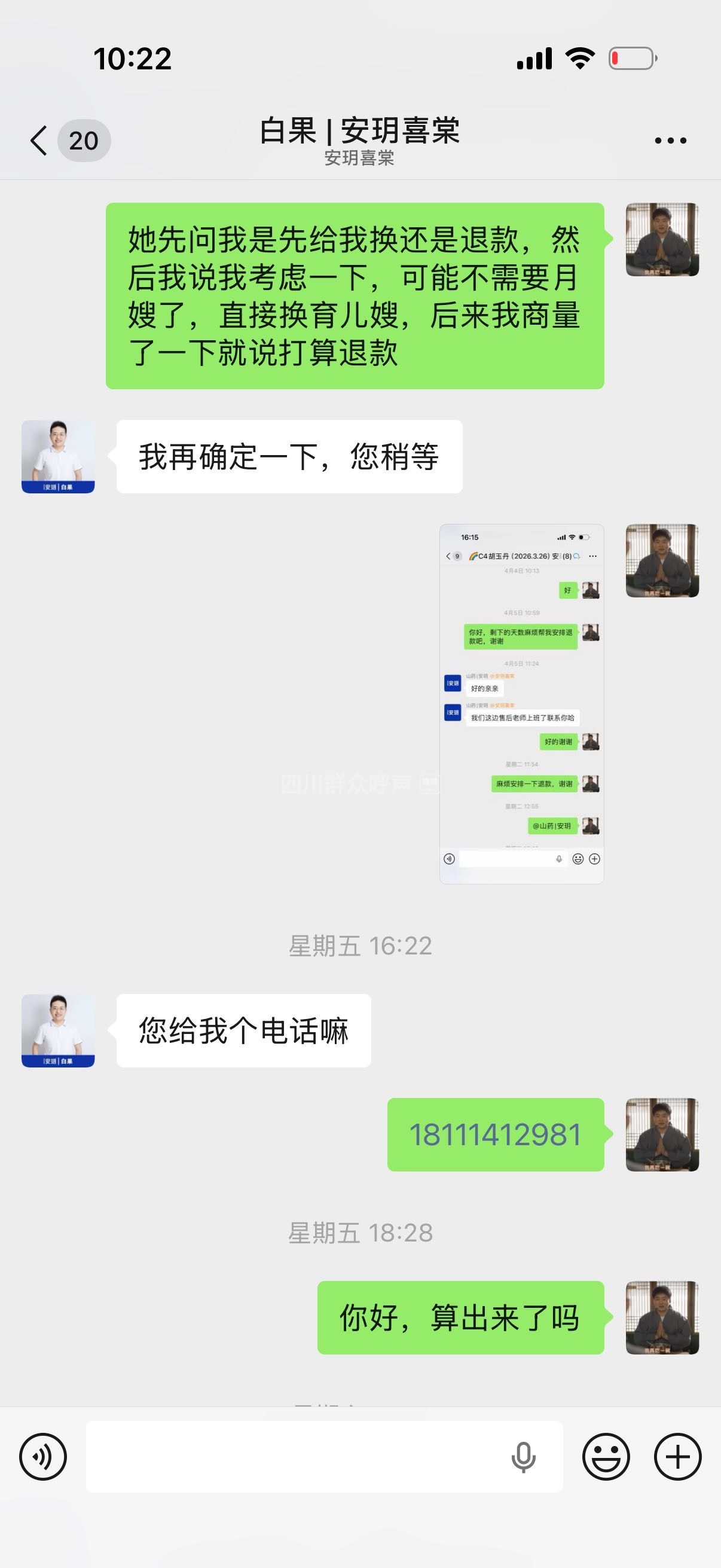Open my avatar beside 你好，算出来了吗
The width and height of the screenshot is (721, 1568).
(x=662, y=1318)
